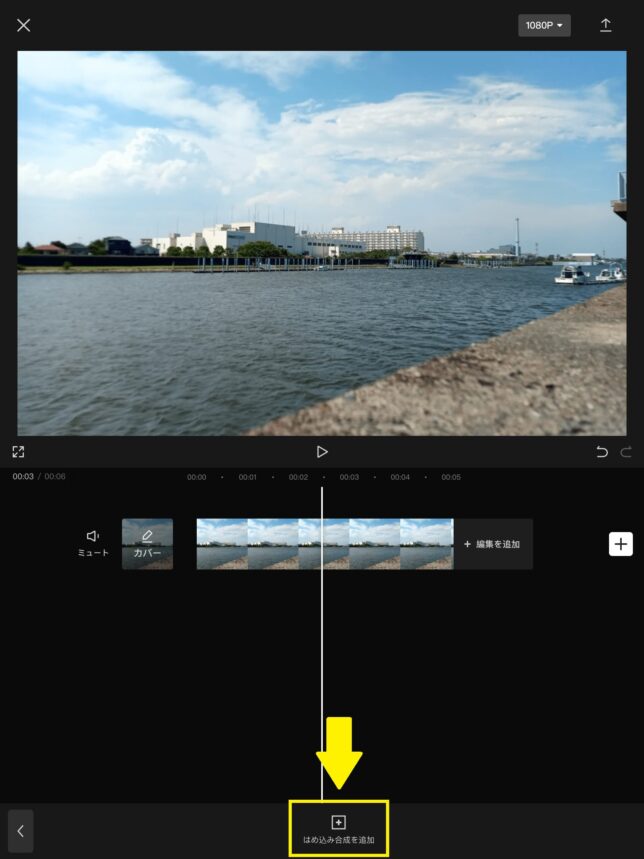The width and height of the screenshot is (644, 859).
Task: Go back using bottom left chevron
Action: pyautogui.click(x=20, y=830)
